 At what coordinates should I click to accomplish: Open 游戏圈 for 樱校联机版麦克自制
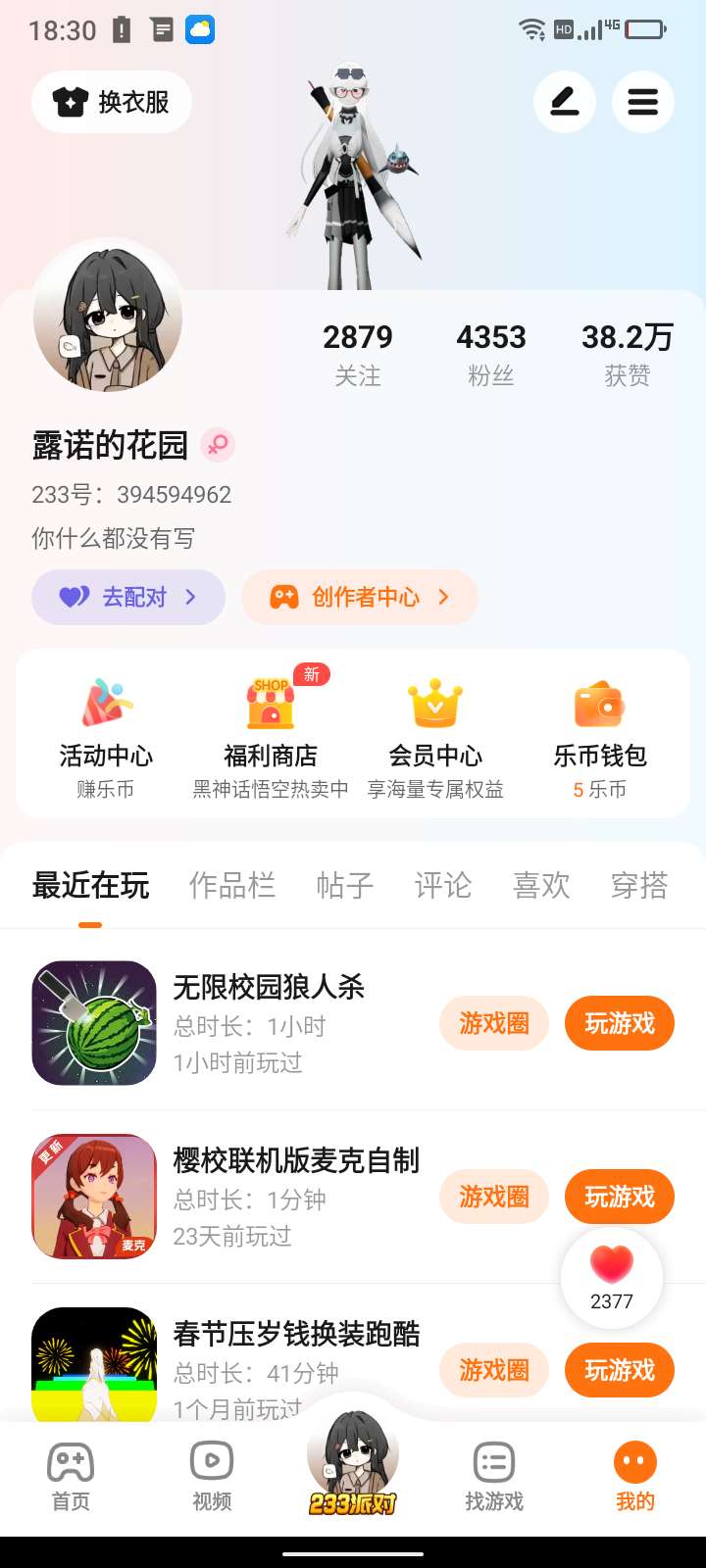pos(493,1197)
